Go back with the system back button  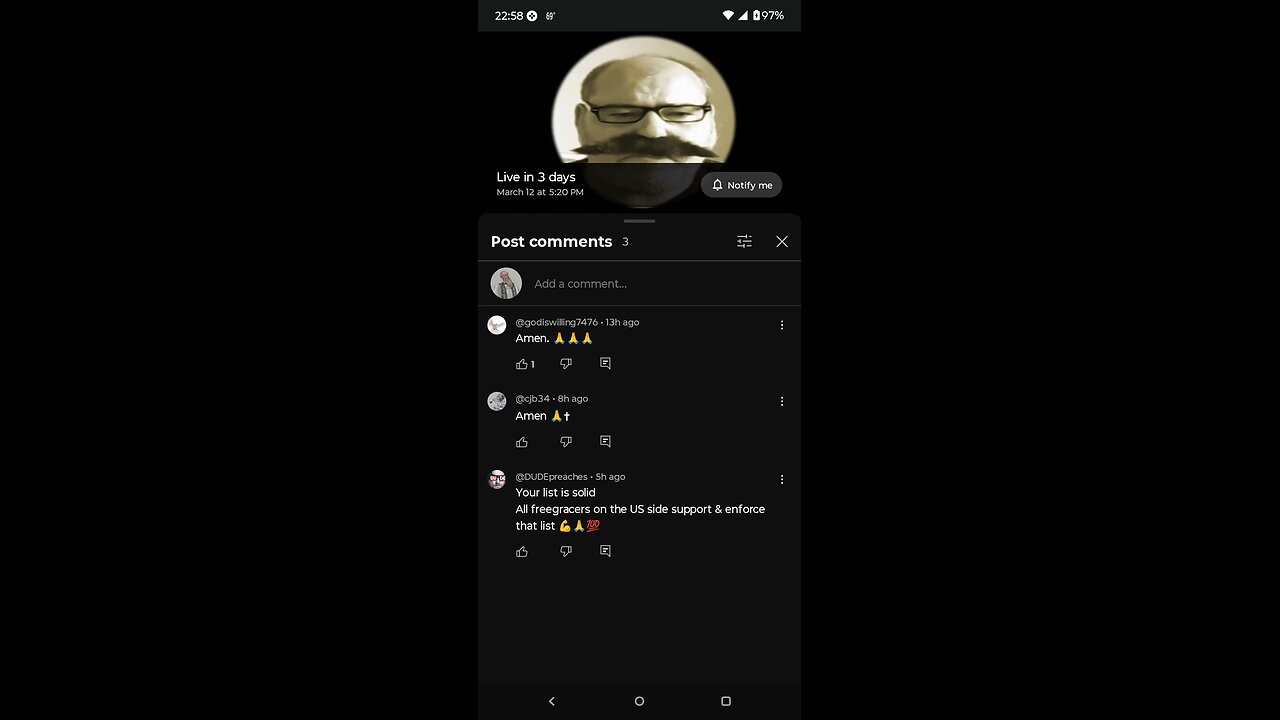pyautogui.click(x=552, y=701)
